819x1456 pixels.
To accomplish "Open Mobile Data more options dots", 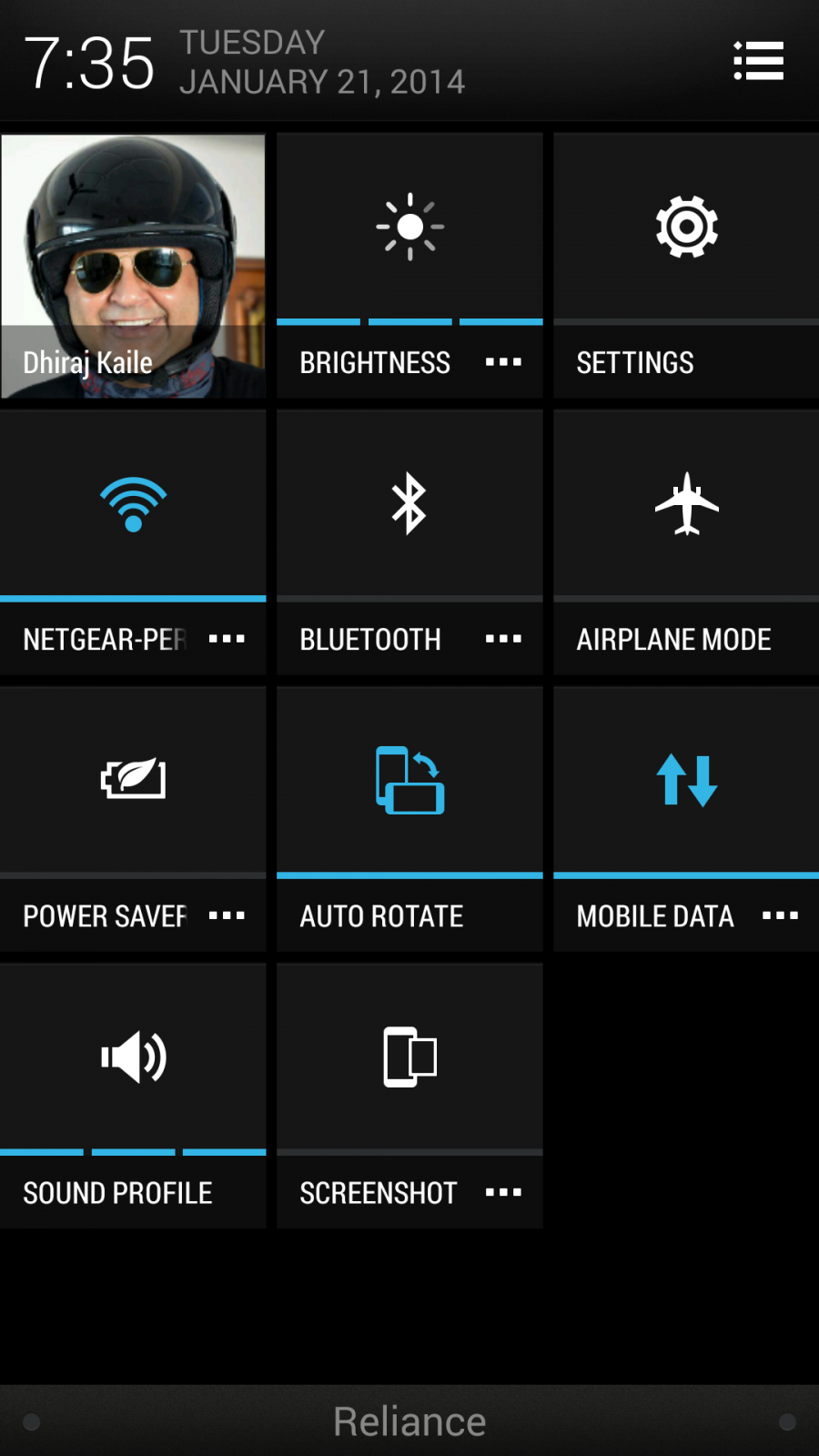I will coord(780,915).
